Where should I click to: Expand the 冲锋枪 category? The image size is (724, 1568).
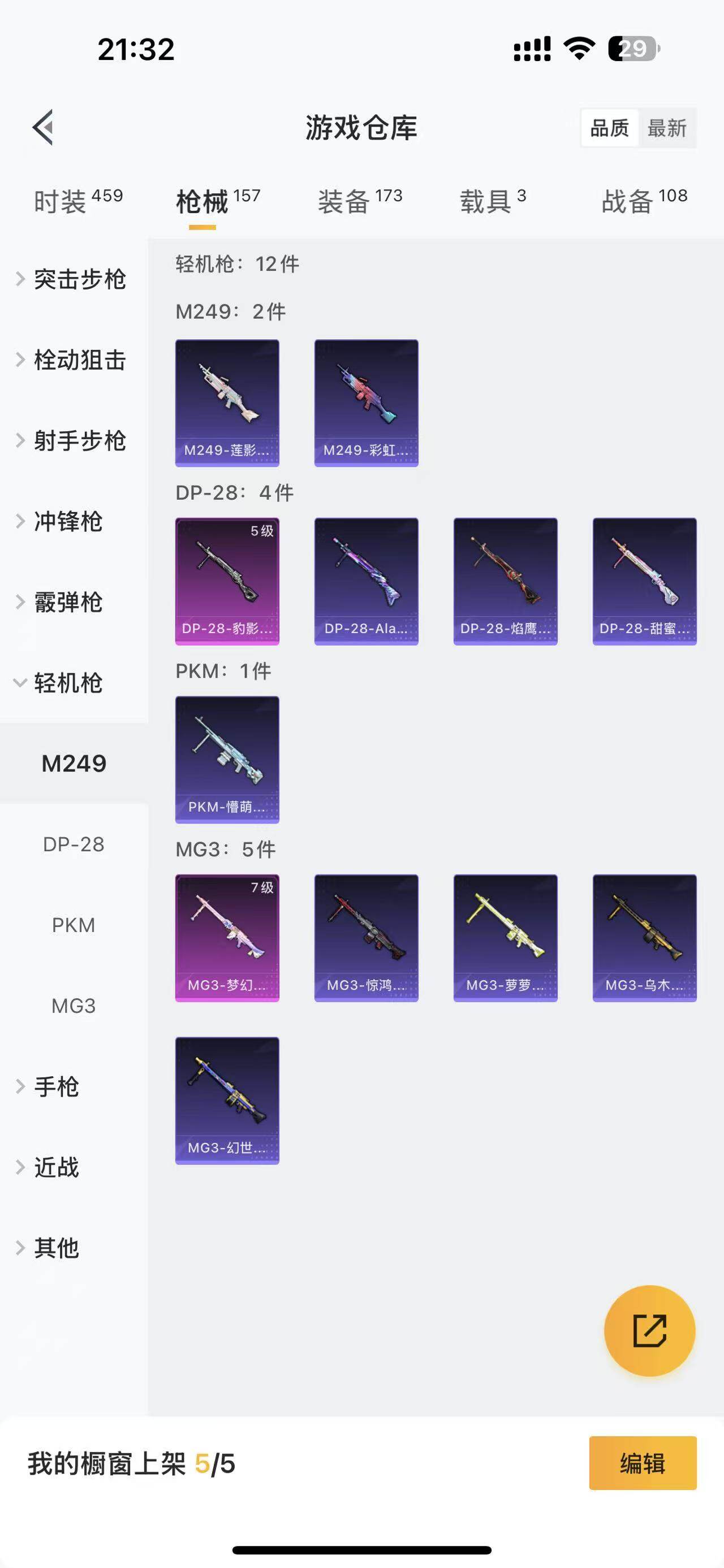click(61, 522)
